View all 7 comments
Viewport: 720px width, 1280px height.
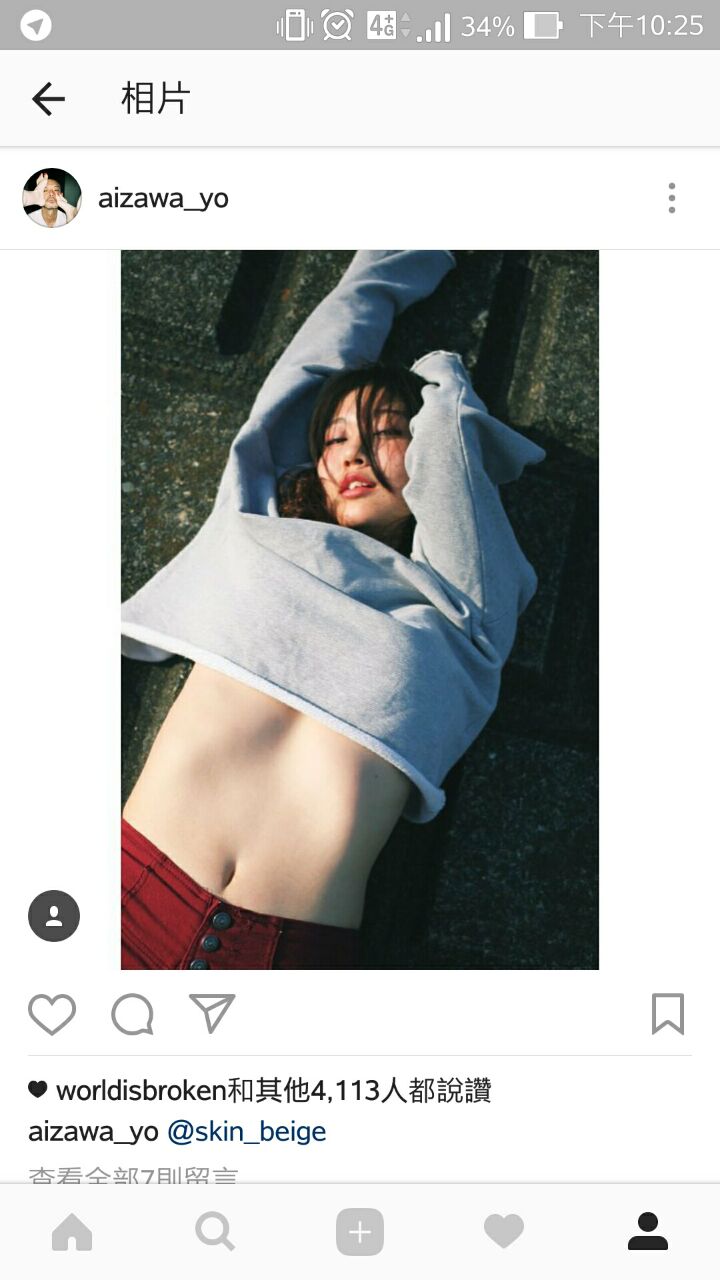133,1176
